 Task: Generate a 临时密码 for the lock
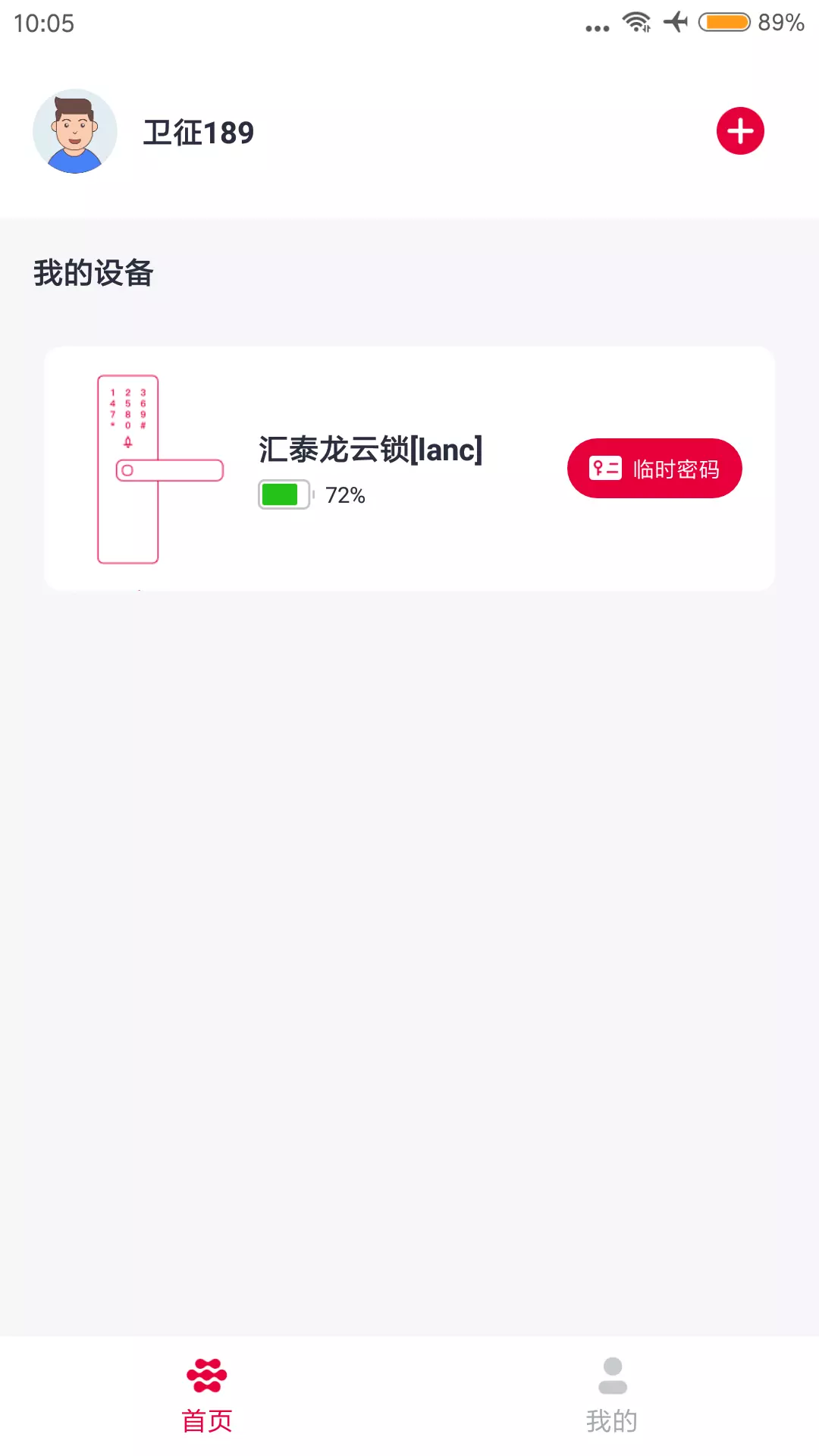(x=654, y=469)
